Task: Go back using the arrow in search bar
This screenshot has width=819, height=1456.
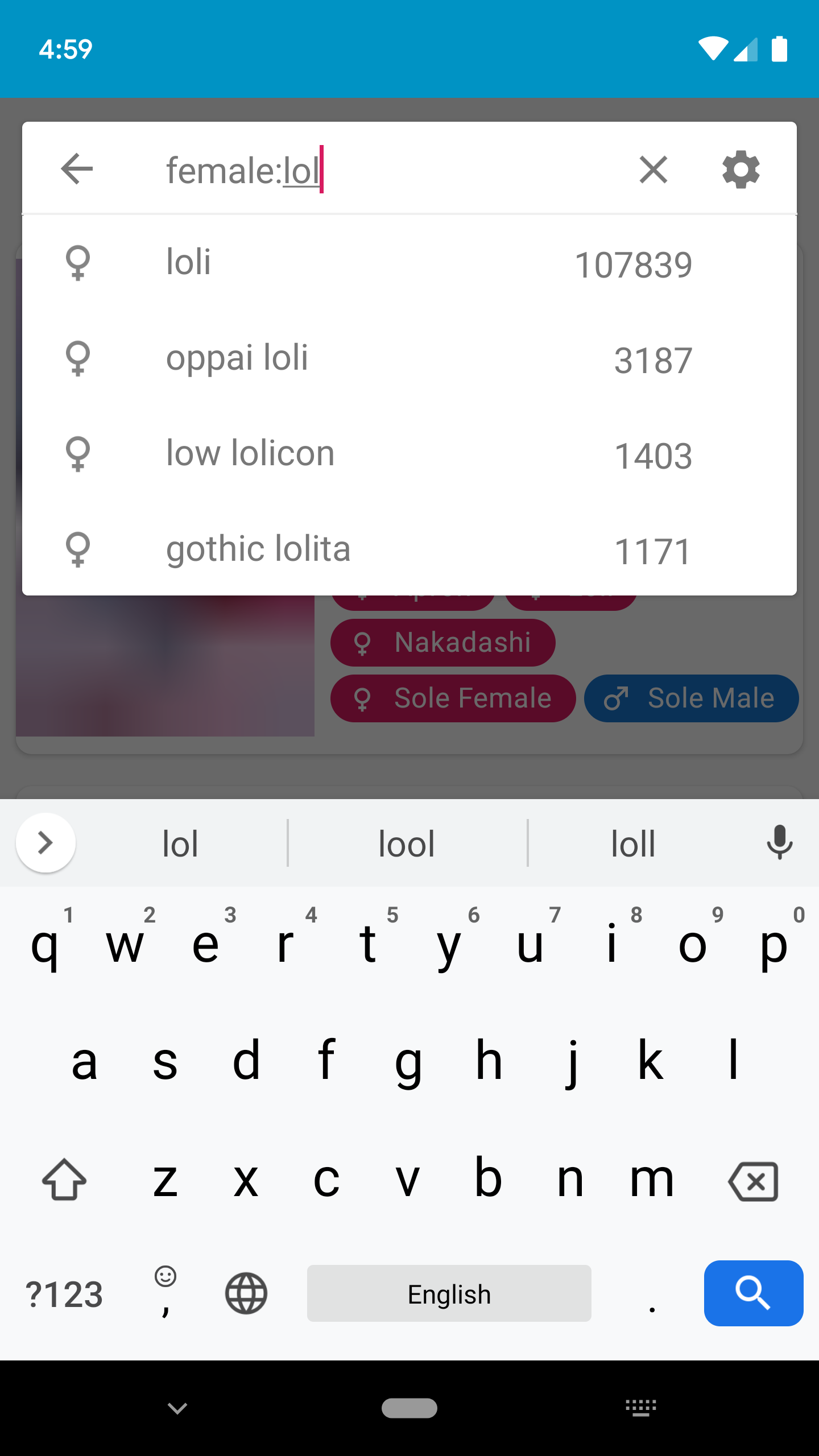Action: coord(77,169)
